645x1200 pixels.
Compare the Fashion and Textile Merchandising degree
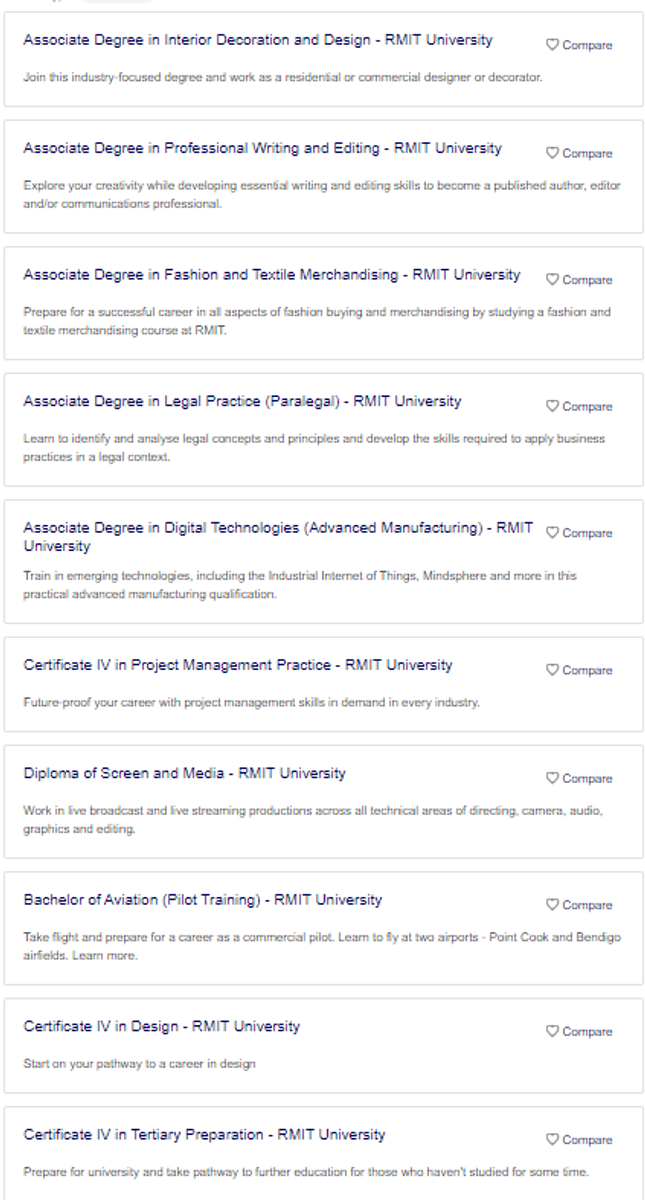click(579, 280)
